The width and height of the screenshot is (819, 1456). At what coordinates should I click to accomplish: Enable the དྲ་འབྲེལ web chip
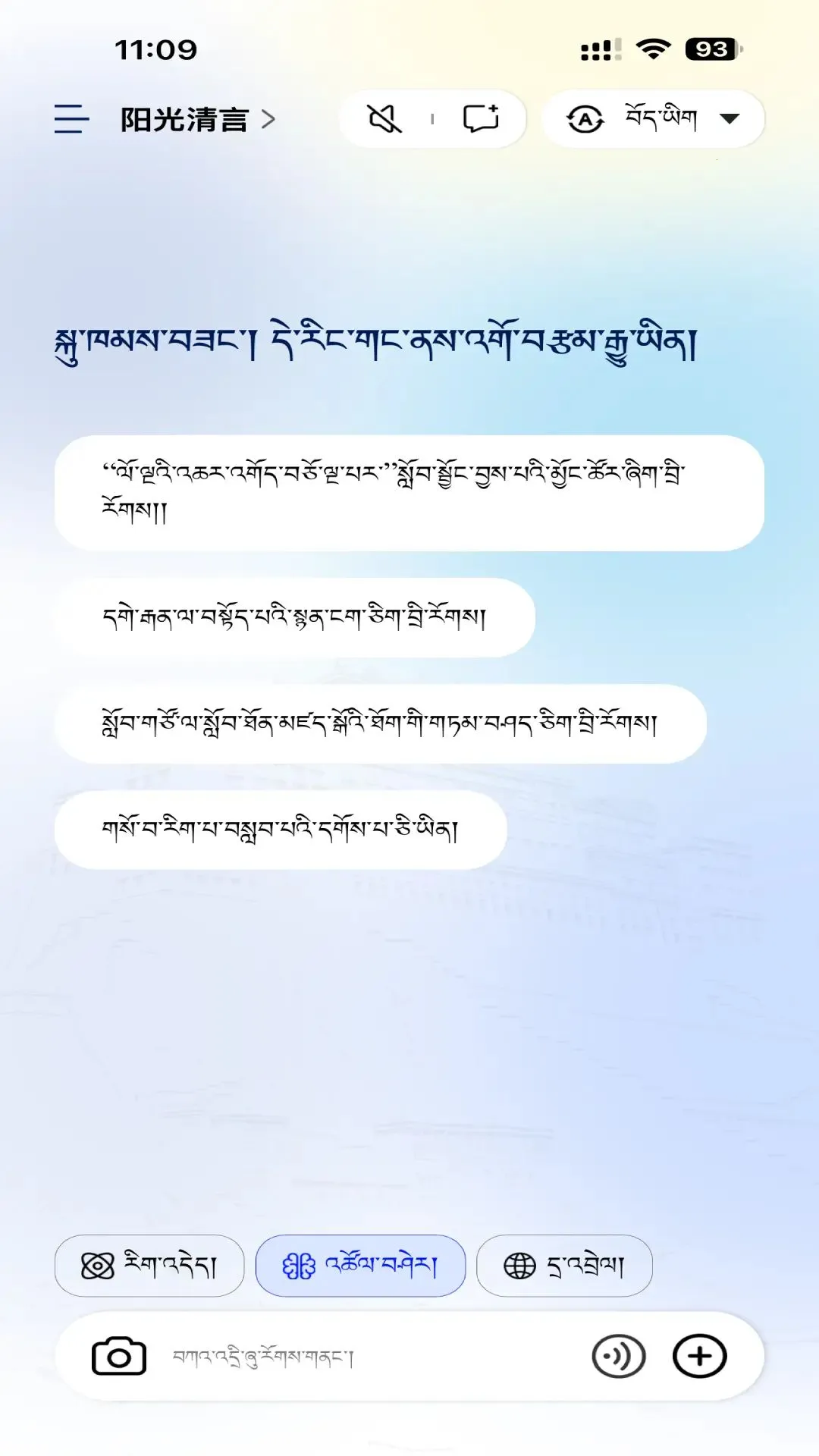[564, 1266]
